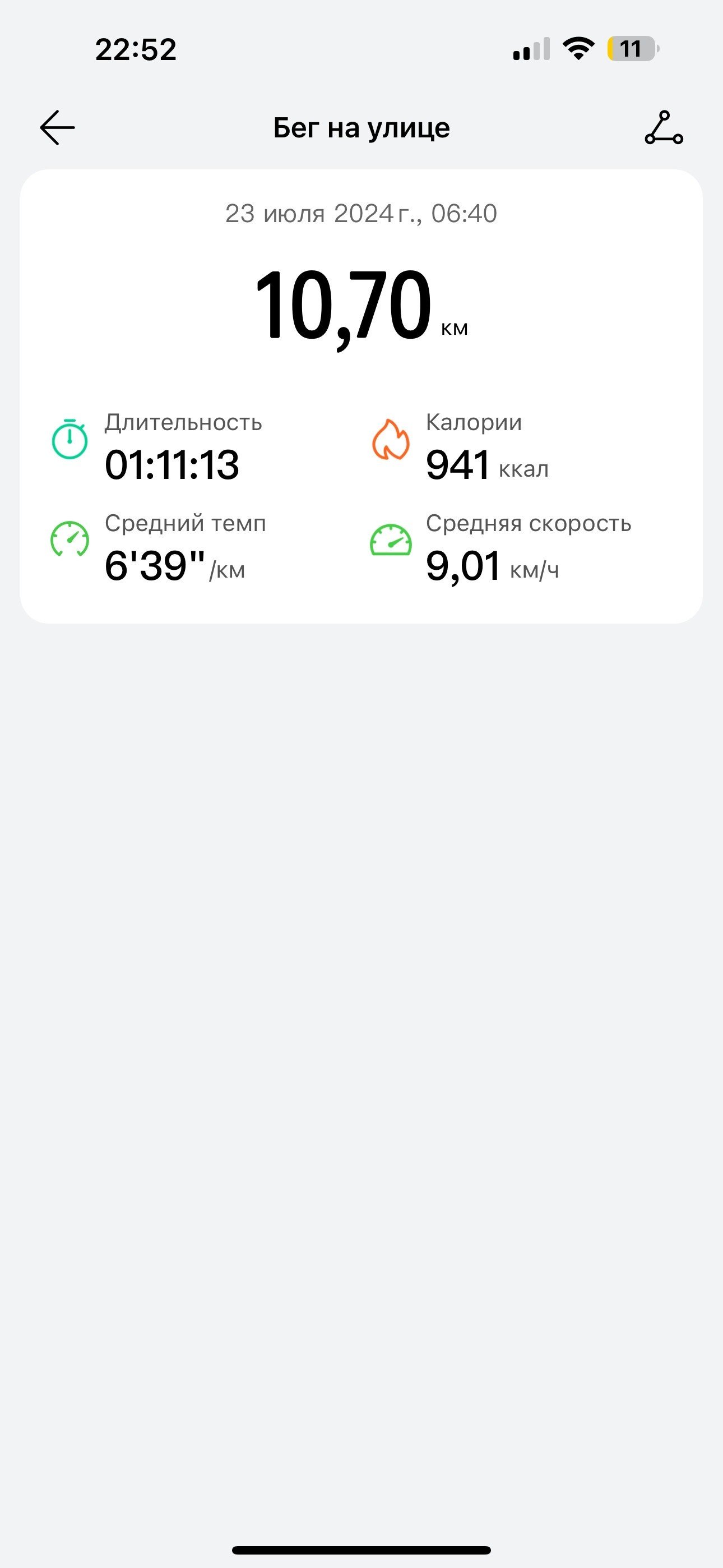
Task: Open the route share icon
Action: tap(664, 128)
